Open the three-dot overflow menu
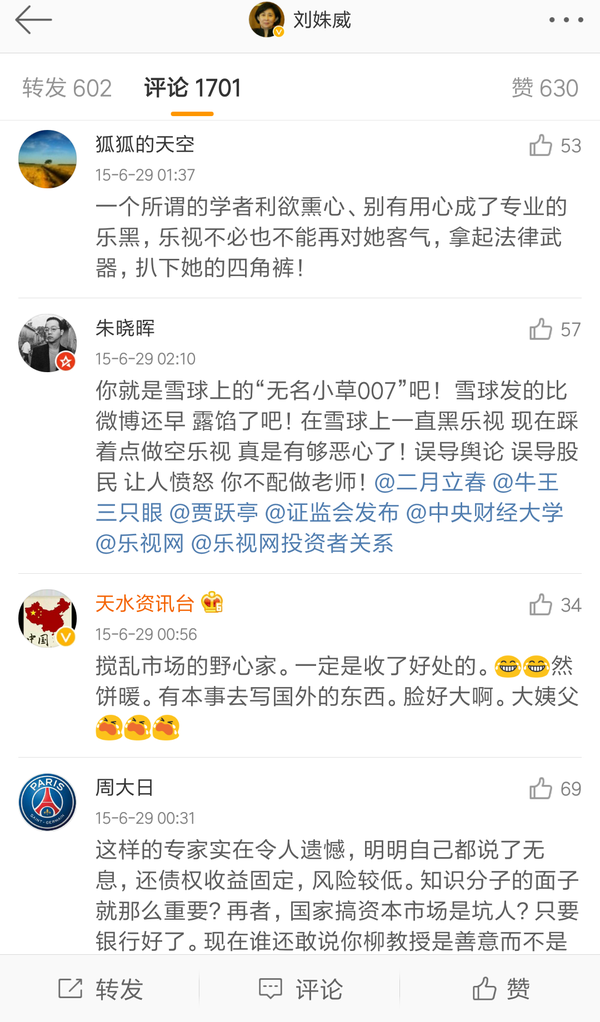Screen dimensions: 600x1022 pyautogui.click(x=566, y=20)
